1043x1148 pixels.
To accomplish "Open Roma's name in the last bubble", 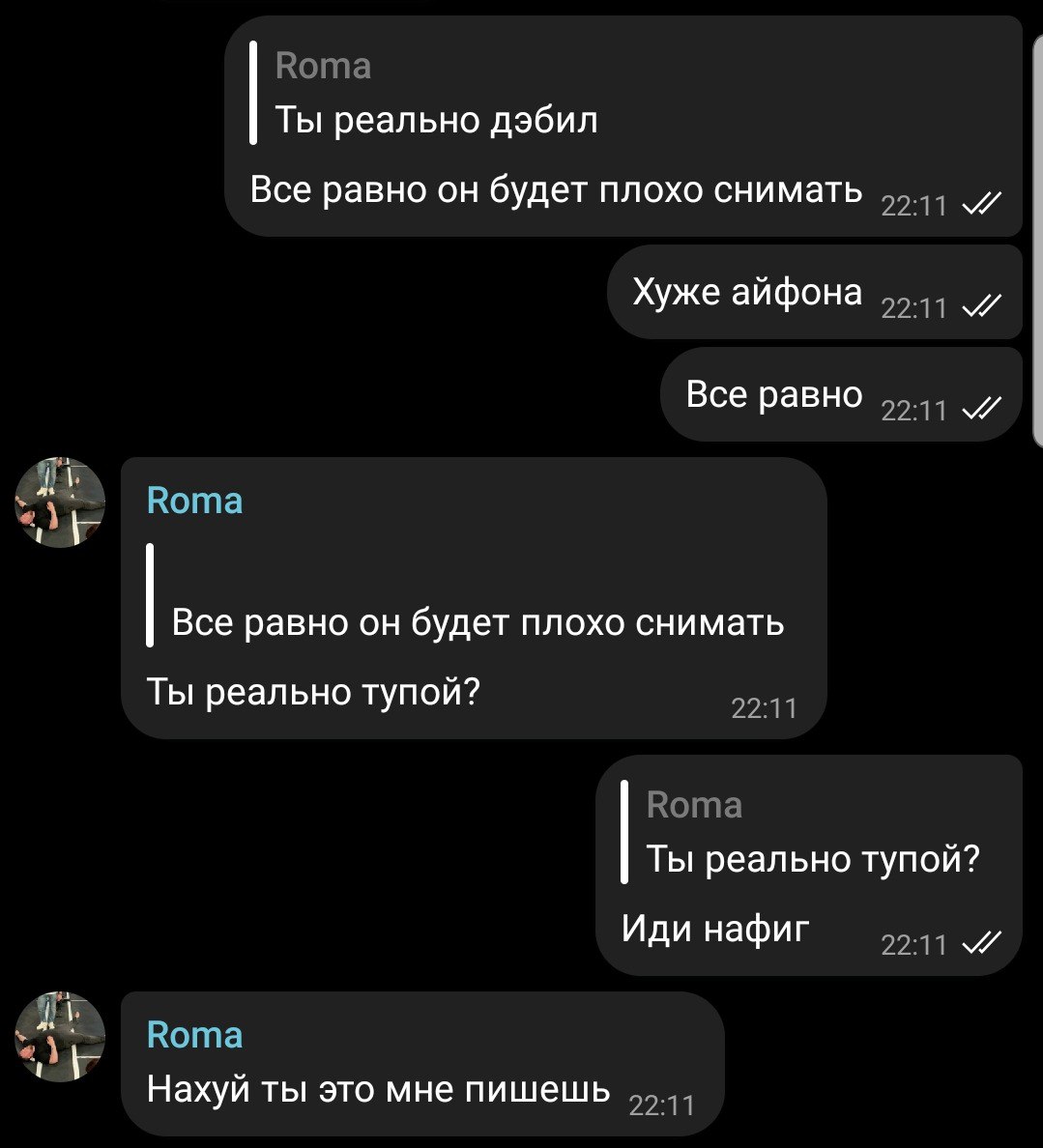I will tap(194, 1035).
